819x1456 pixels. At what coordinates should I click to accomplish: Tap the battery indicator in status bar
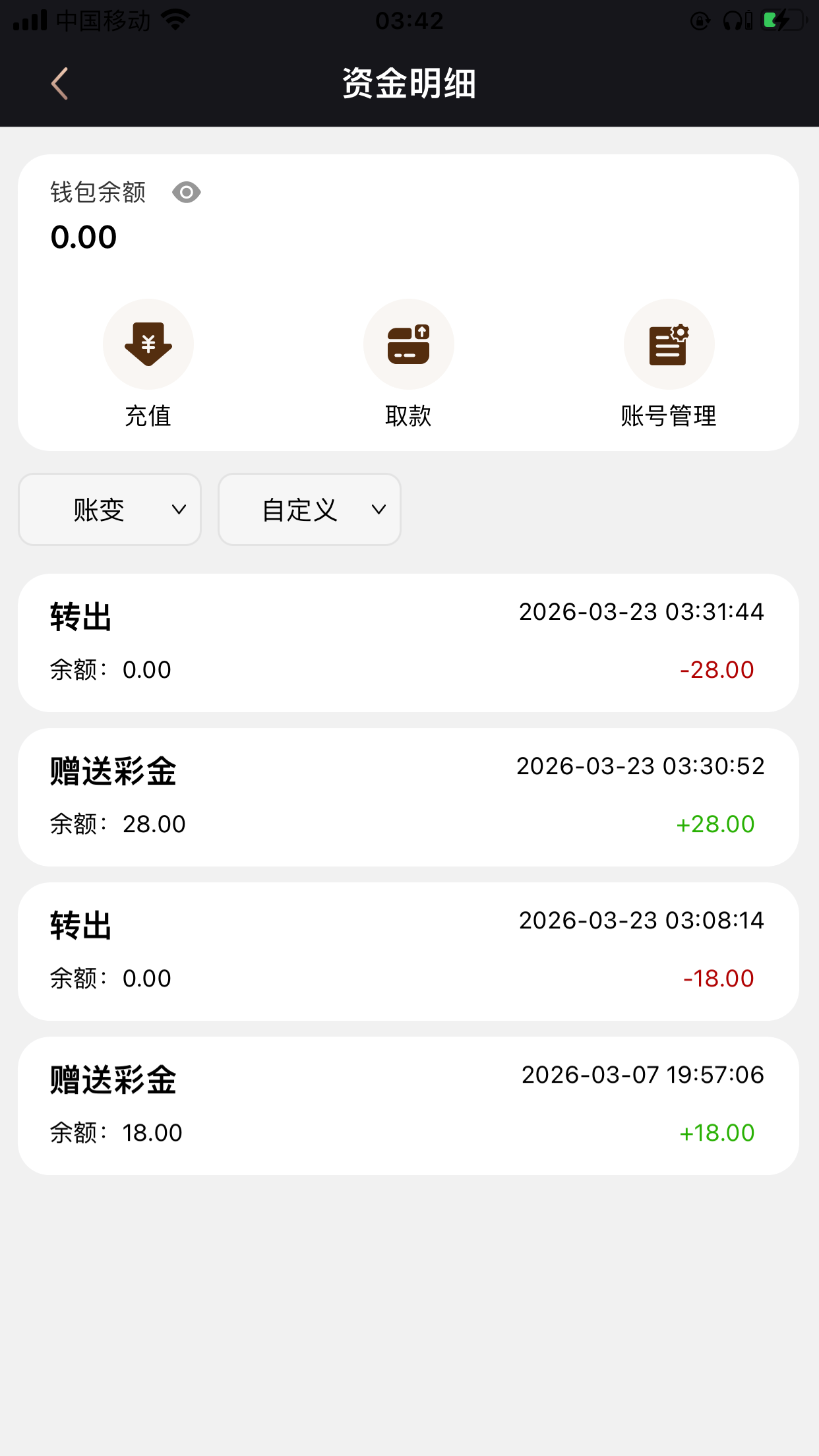(x=781, y=20)
